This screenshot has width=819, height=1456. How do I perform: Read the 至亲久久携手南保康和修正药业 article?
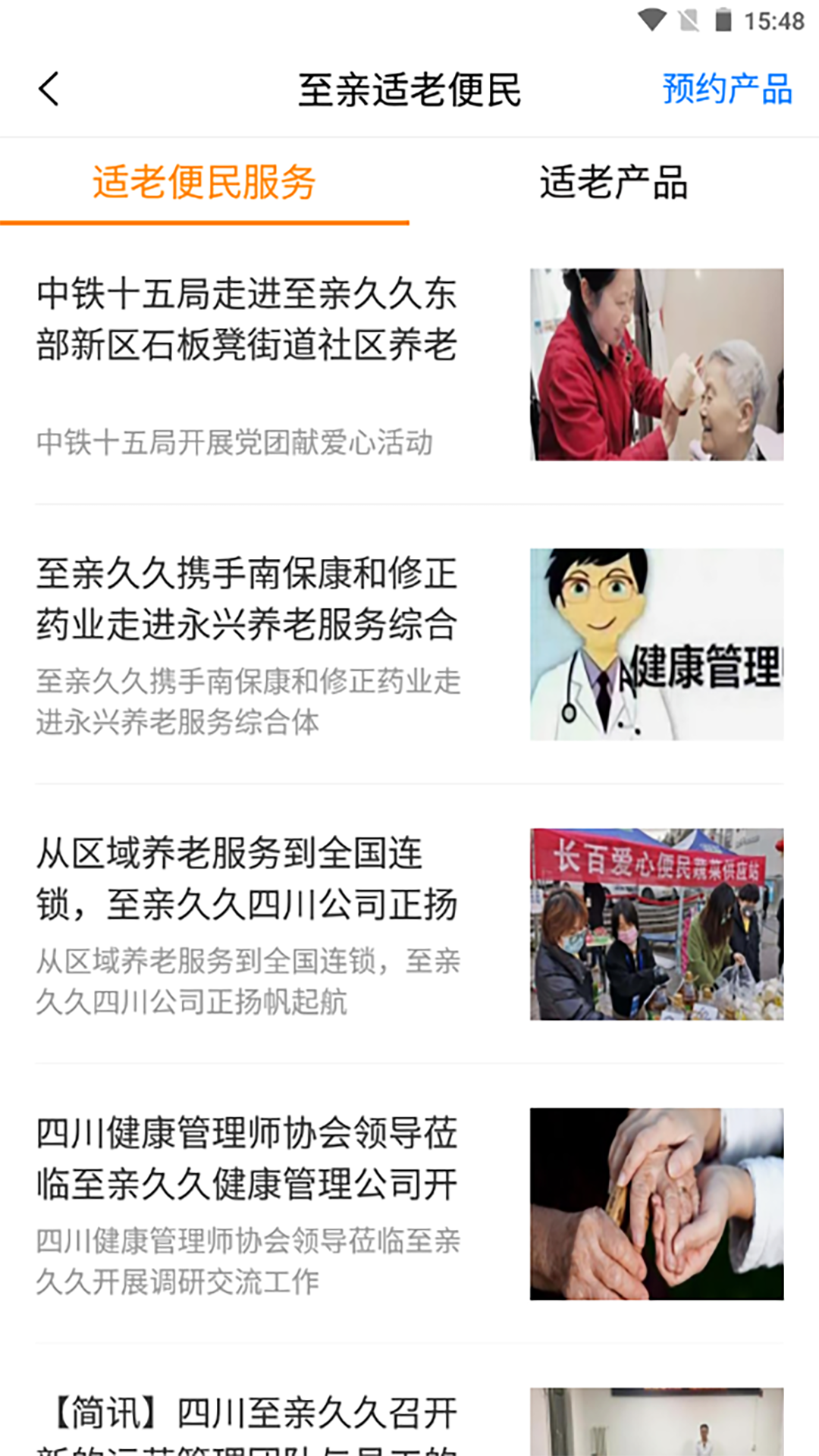[247, 599]
